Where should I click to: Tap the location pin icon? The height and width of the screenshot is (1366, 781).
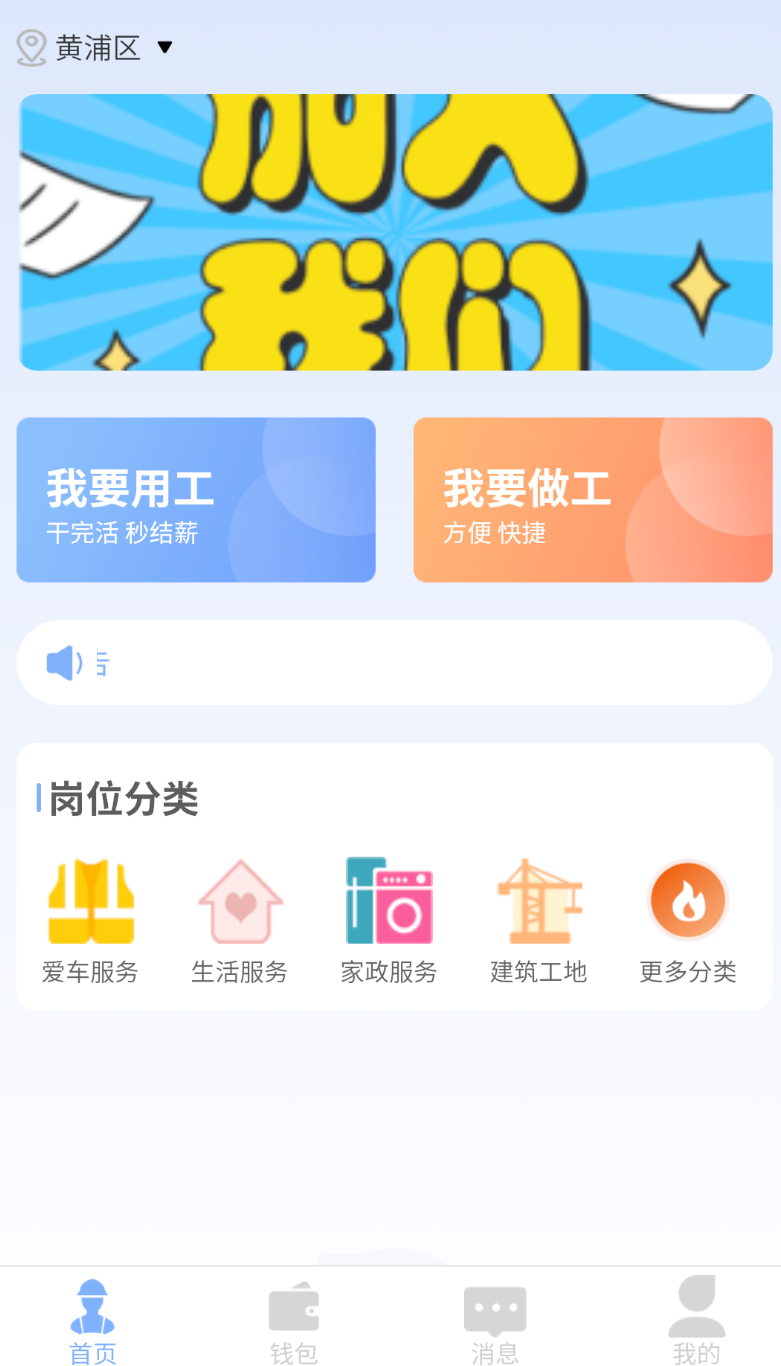pos(32,46)
